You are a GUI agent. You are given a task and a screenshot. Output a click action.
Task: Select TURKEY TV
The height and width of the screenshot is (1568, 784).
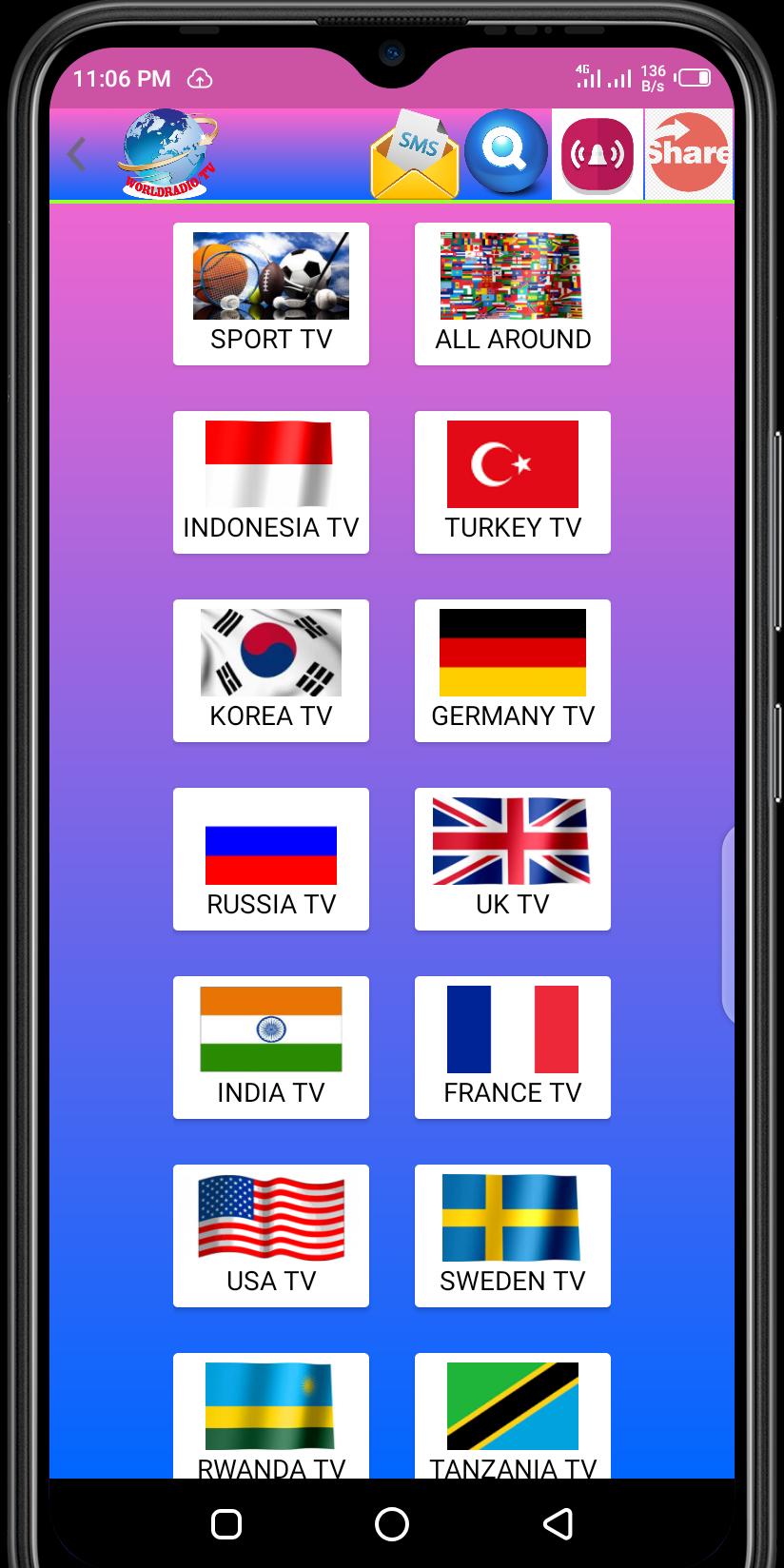coord(513,482)
